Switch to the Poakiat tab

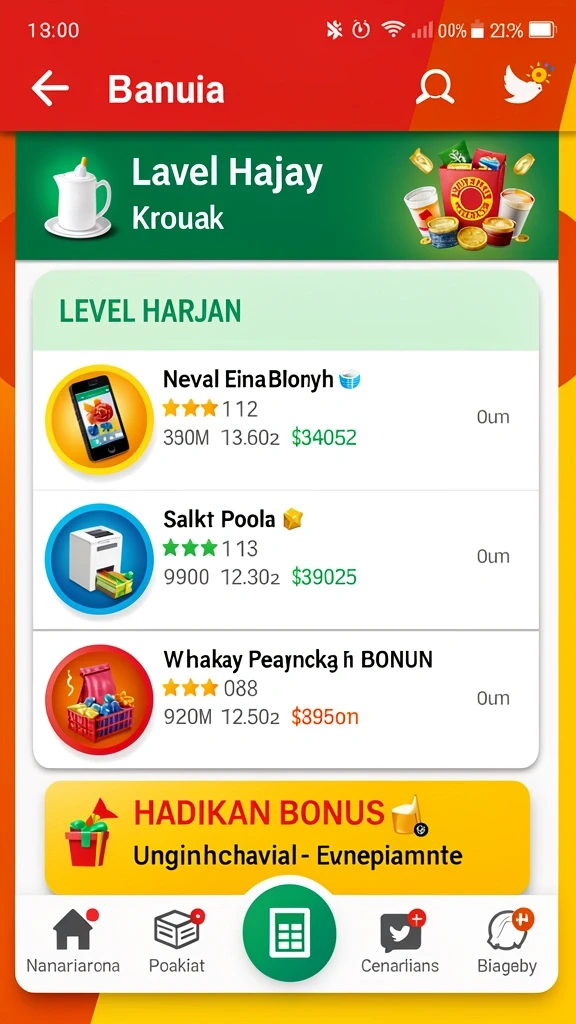tap(177, 940)
